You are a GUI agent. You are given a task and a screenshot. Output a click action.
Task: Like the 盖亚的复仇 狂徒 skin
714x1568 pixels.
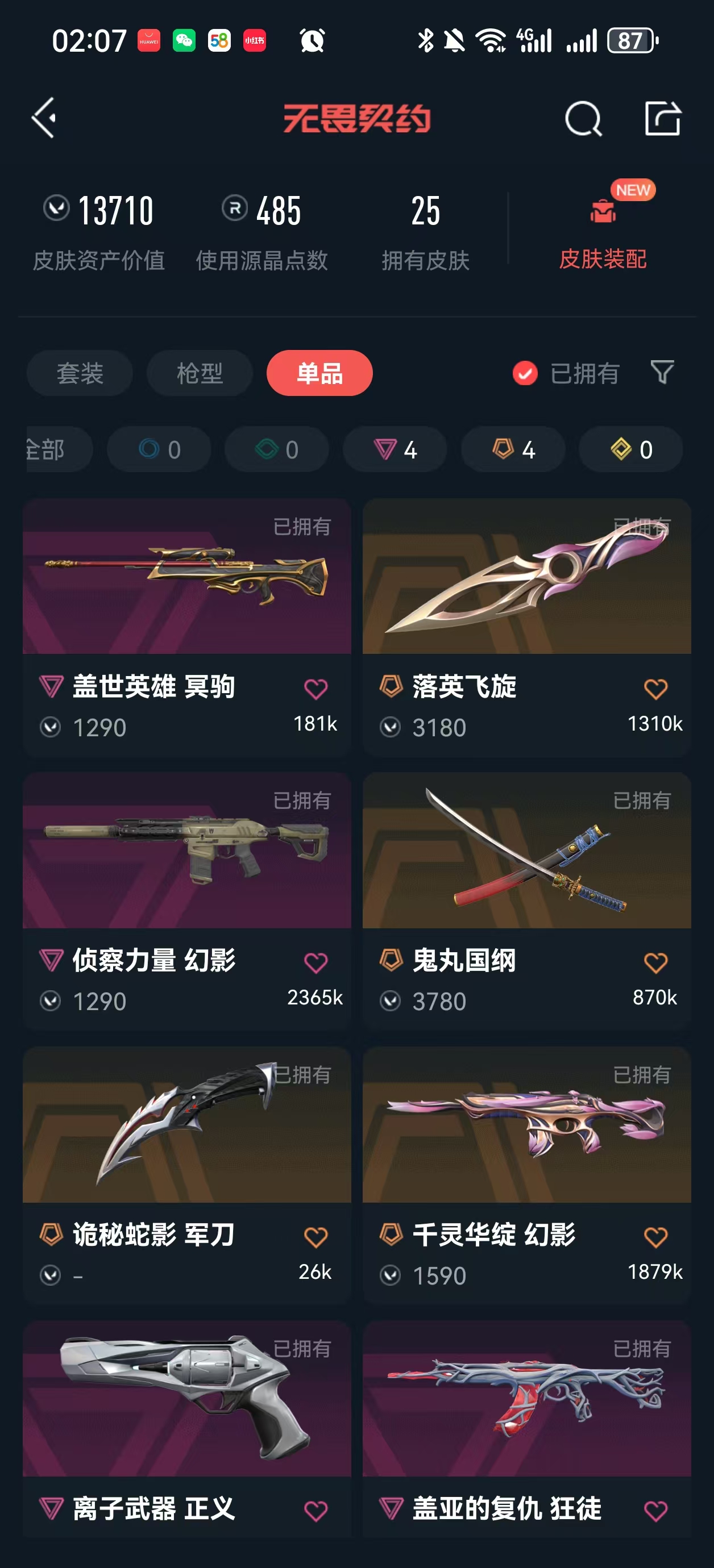[655, 1511]
